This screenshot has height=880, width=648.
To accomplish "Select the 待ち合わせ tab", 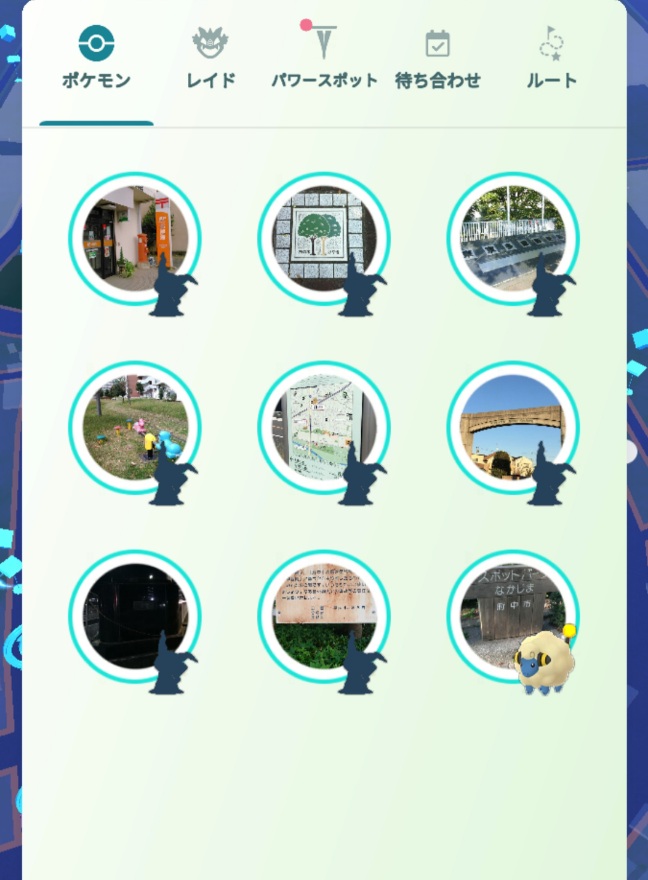I will click(438, 60).
